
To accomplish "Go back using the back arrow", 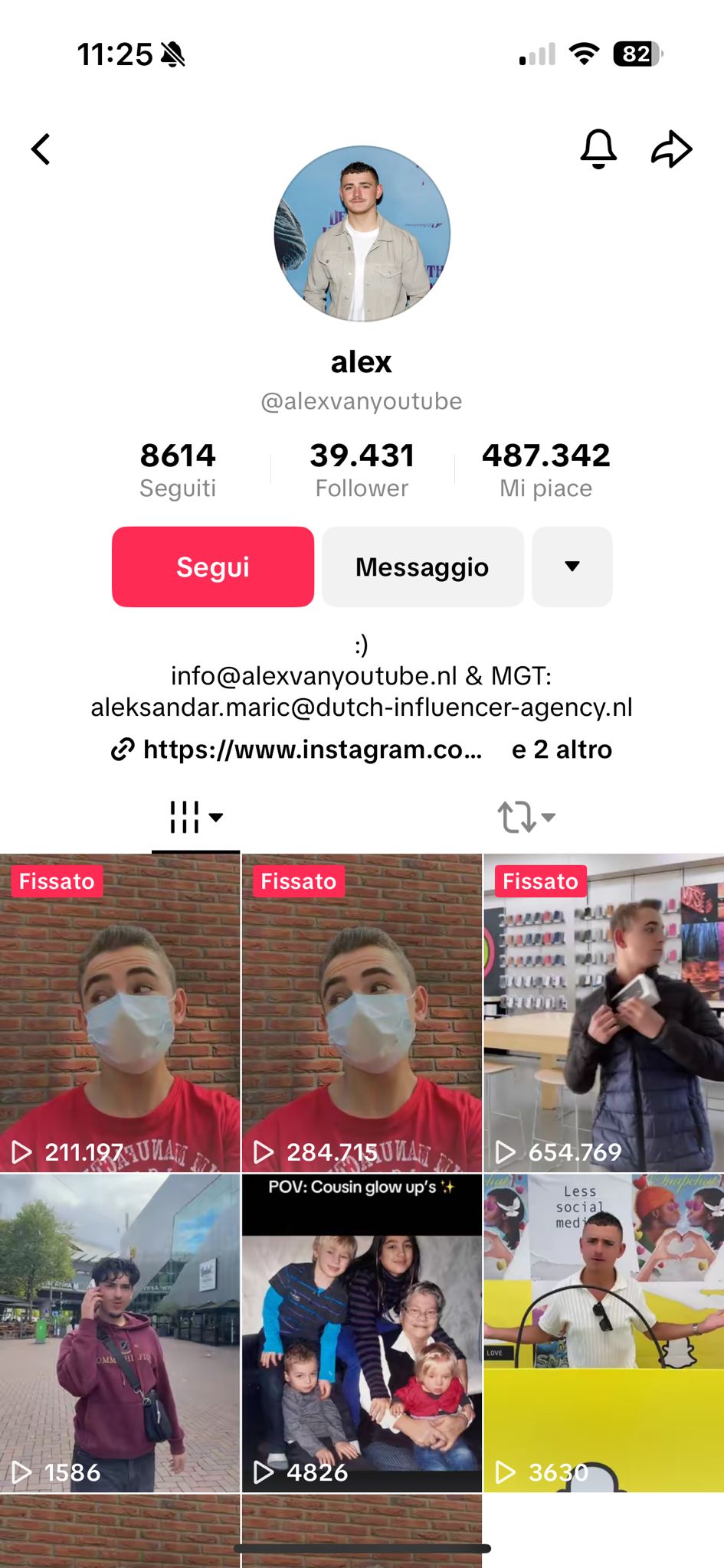I will tap(41, 149).
